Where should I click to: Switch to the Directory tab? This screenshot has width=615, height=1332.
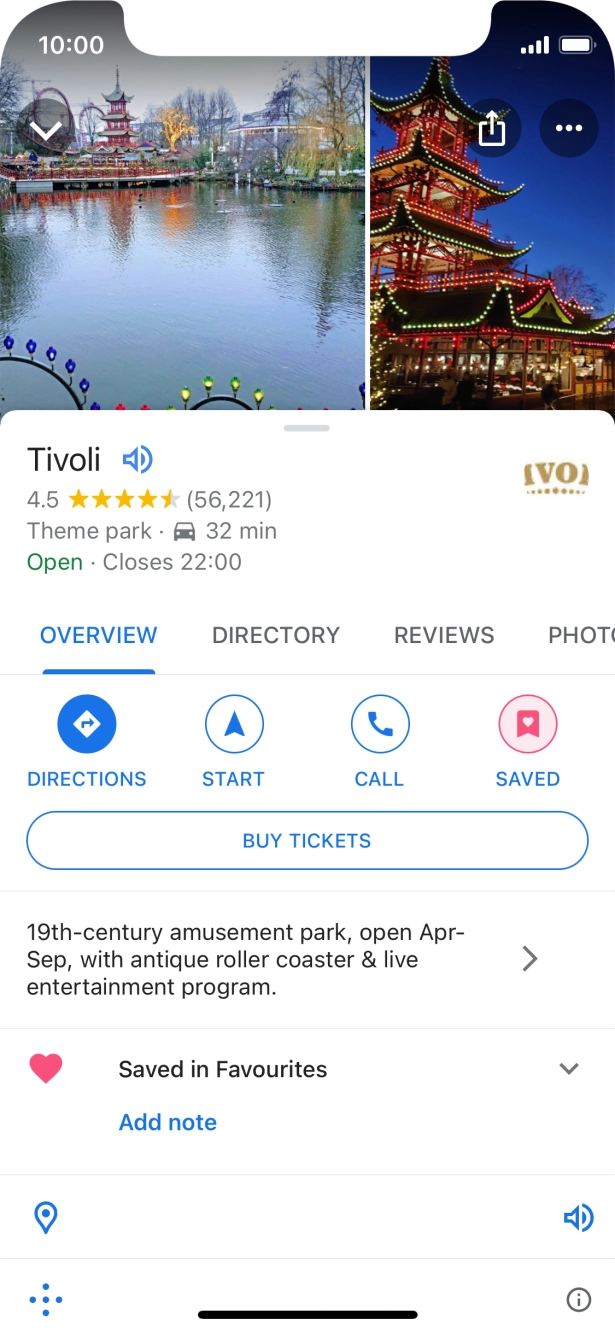pos(276,635)
